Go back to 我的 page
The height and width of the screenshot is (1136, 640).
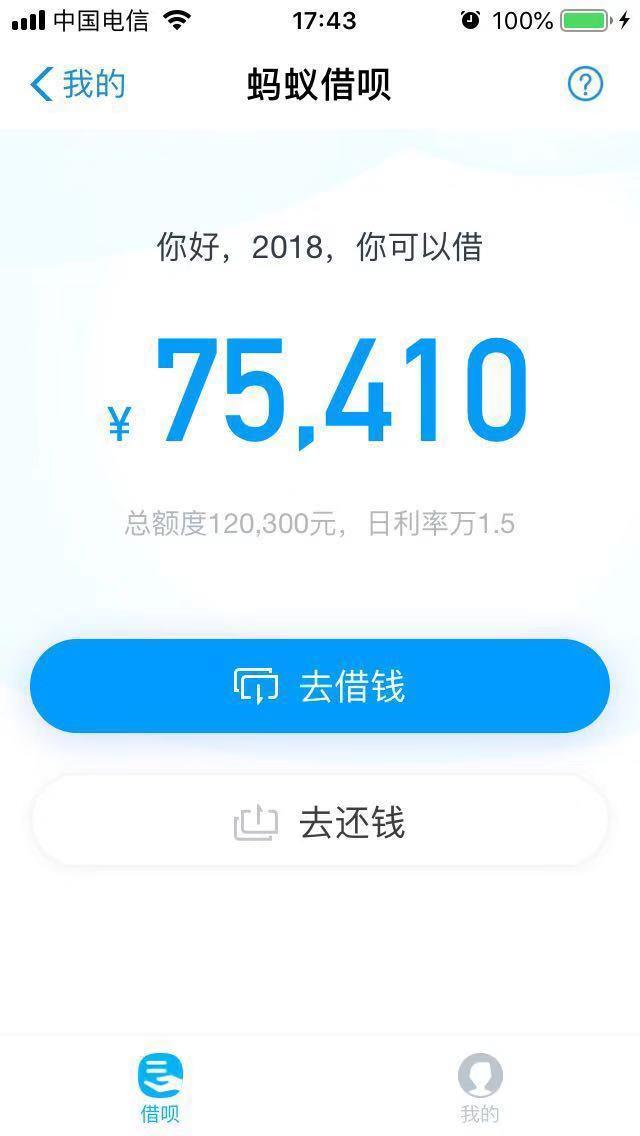[x=78, y=85]
